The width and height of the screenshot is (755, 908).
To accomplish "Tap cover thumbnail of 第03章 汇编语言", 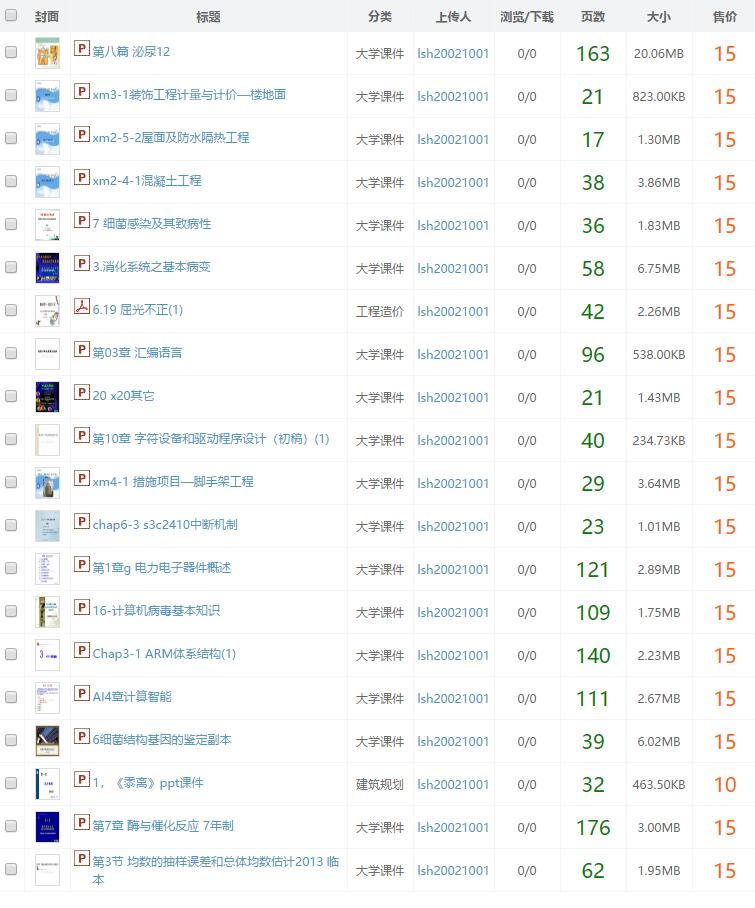I will point(47,353).
